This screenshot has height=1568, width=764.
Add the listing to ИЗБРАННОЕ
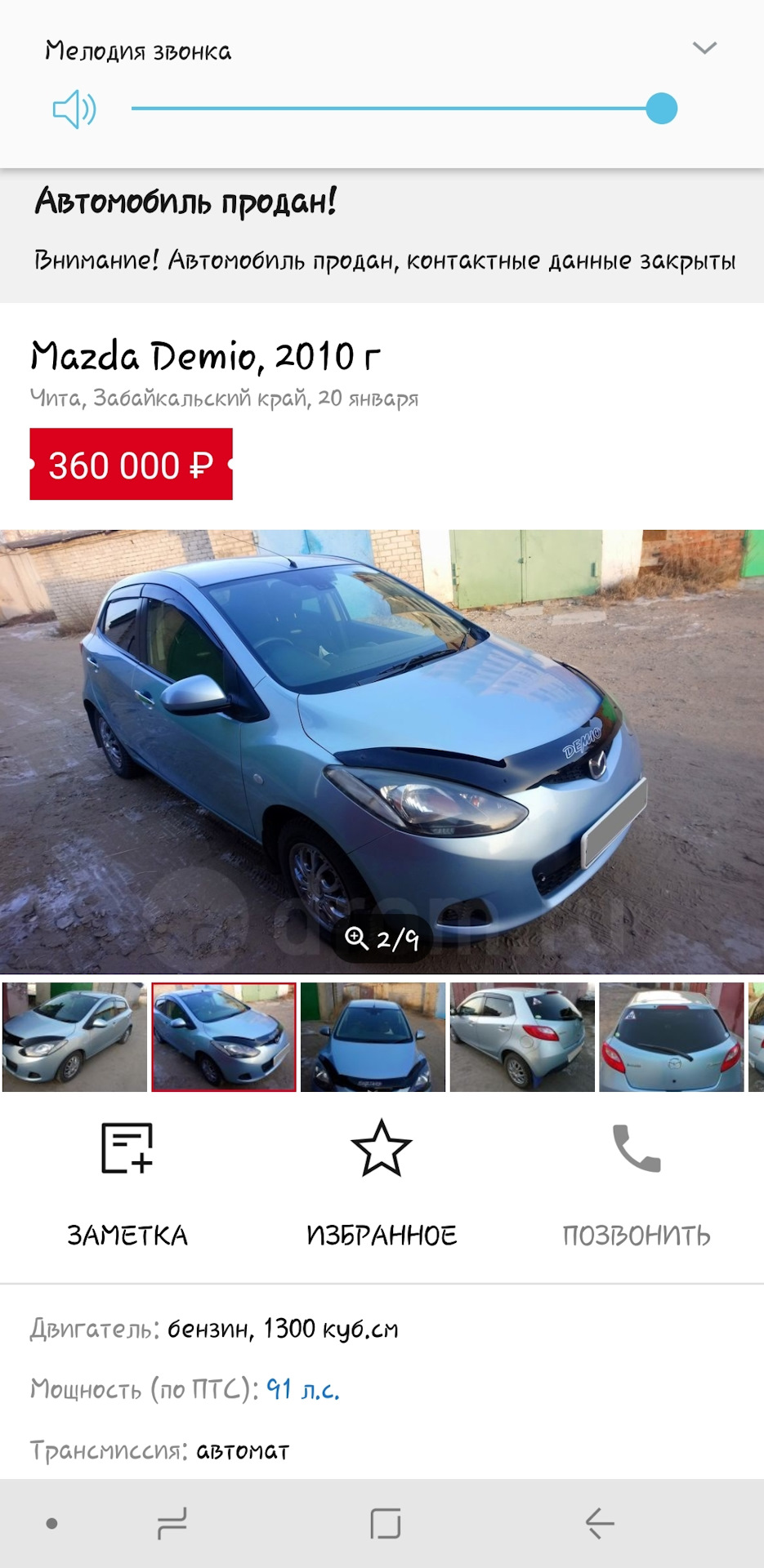pos(382,1184)
